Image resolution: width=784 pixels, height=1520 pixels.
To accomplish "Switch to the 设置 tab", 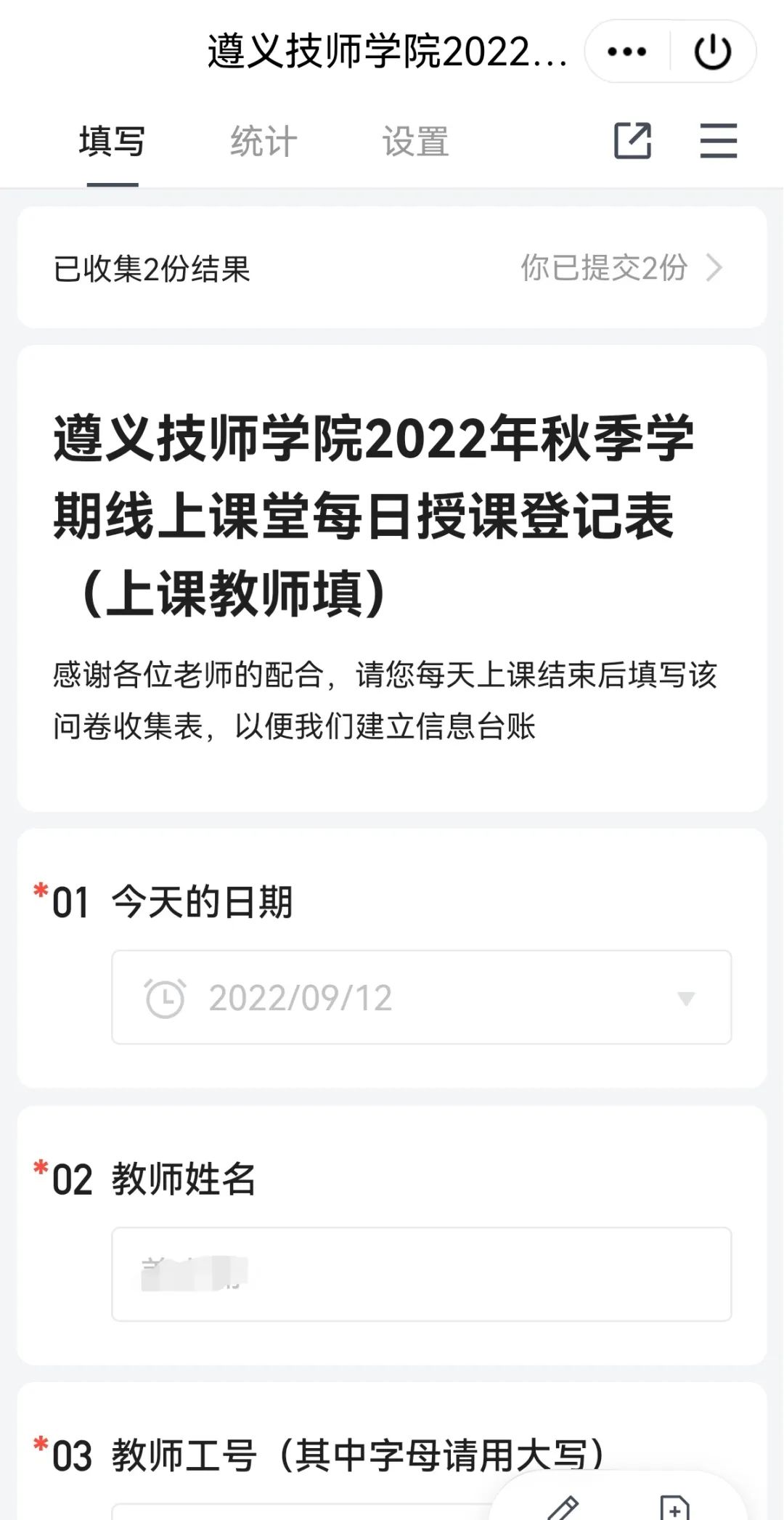I will pos(416,142).
